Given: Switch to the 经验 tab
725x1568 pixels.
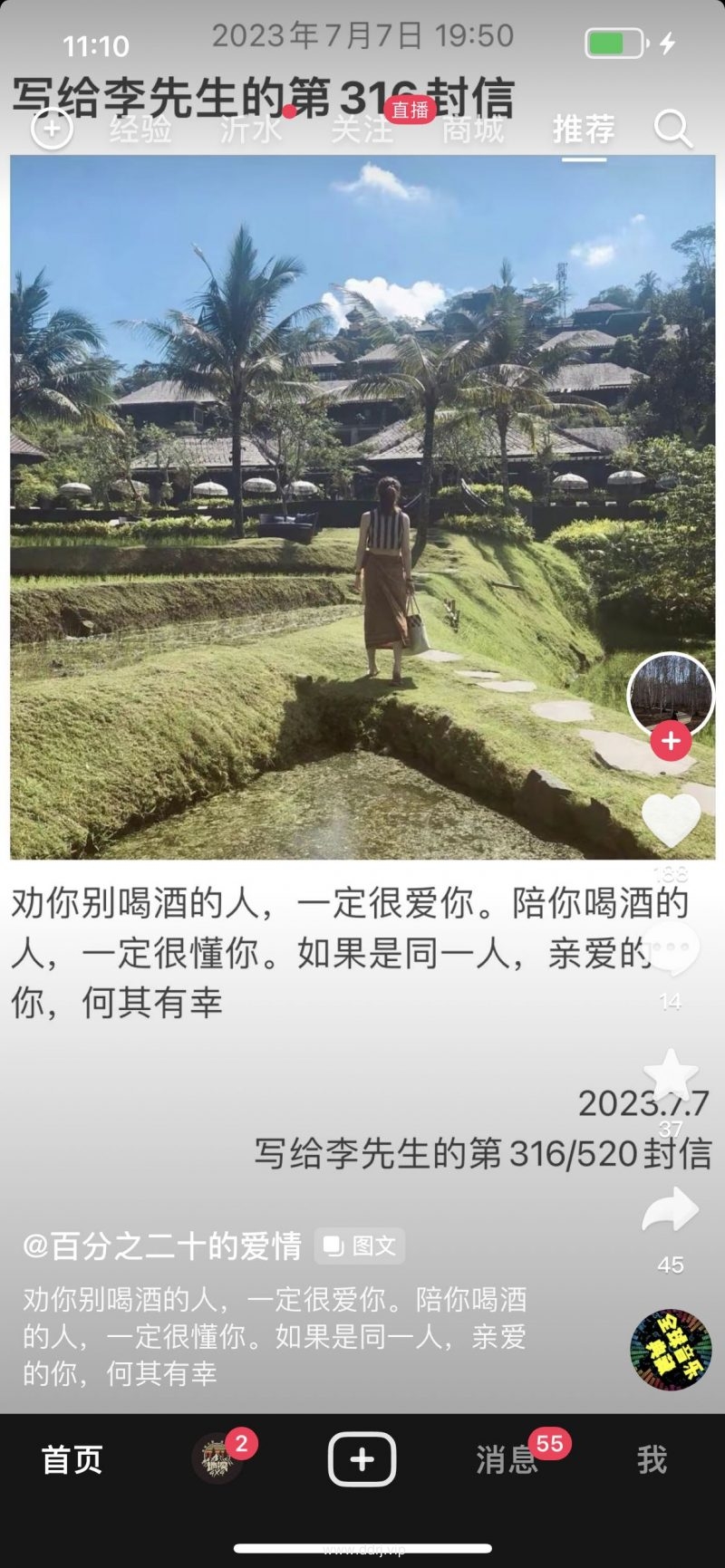Looking at the screenshot, I should click(140, 130).
